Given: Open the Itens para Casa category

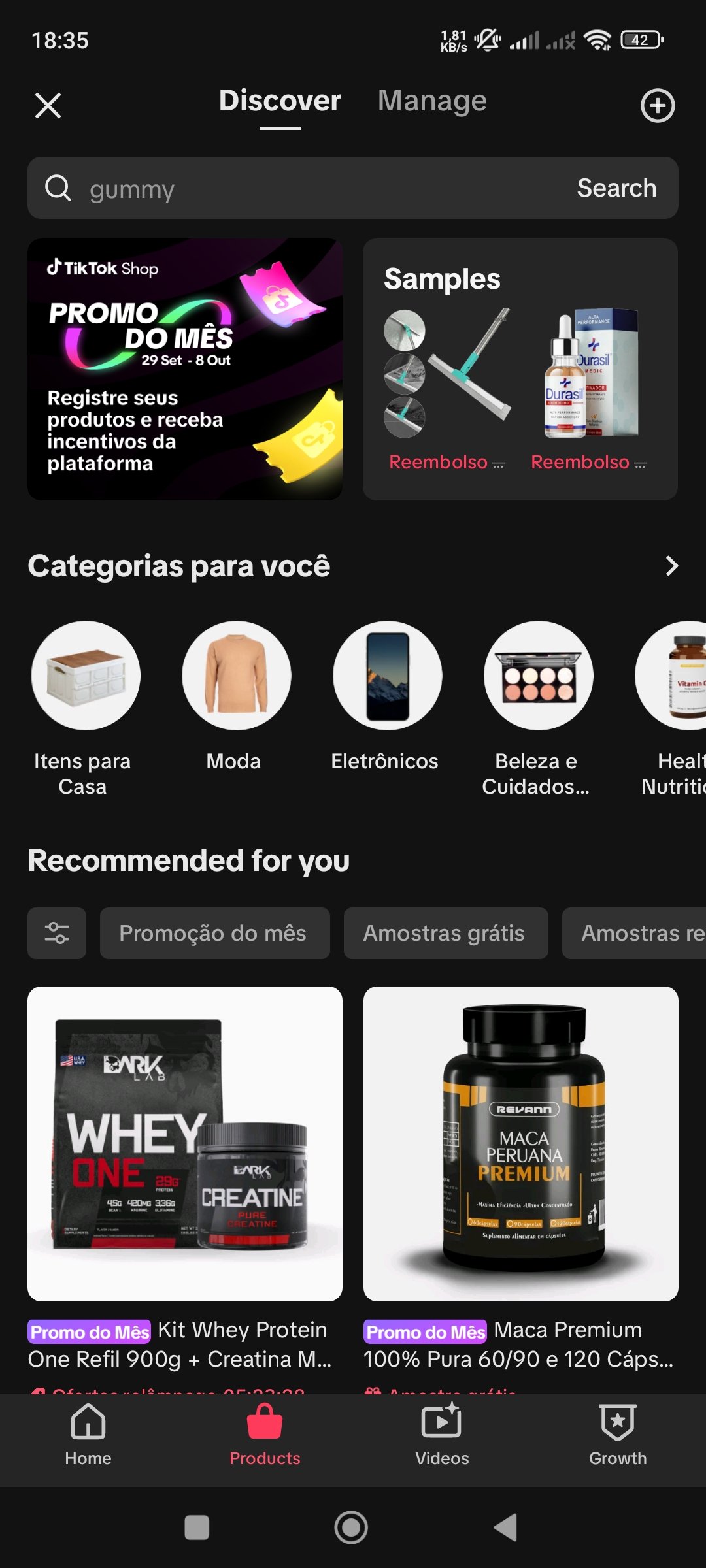Looking at the screenshot, I should [x=86, y=676].
